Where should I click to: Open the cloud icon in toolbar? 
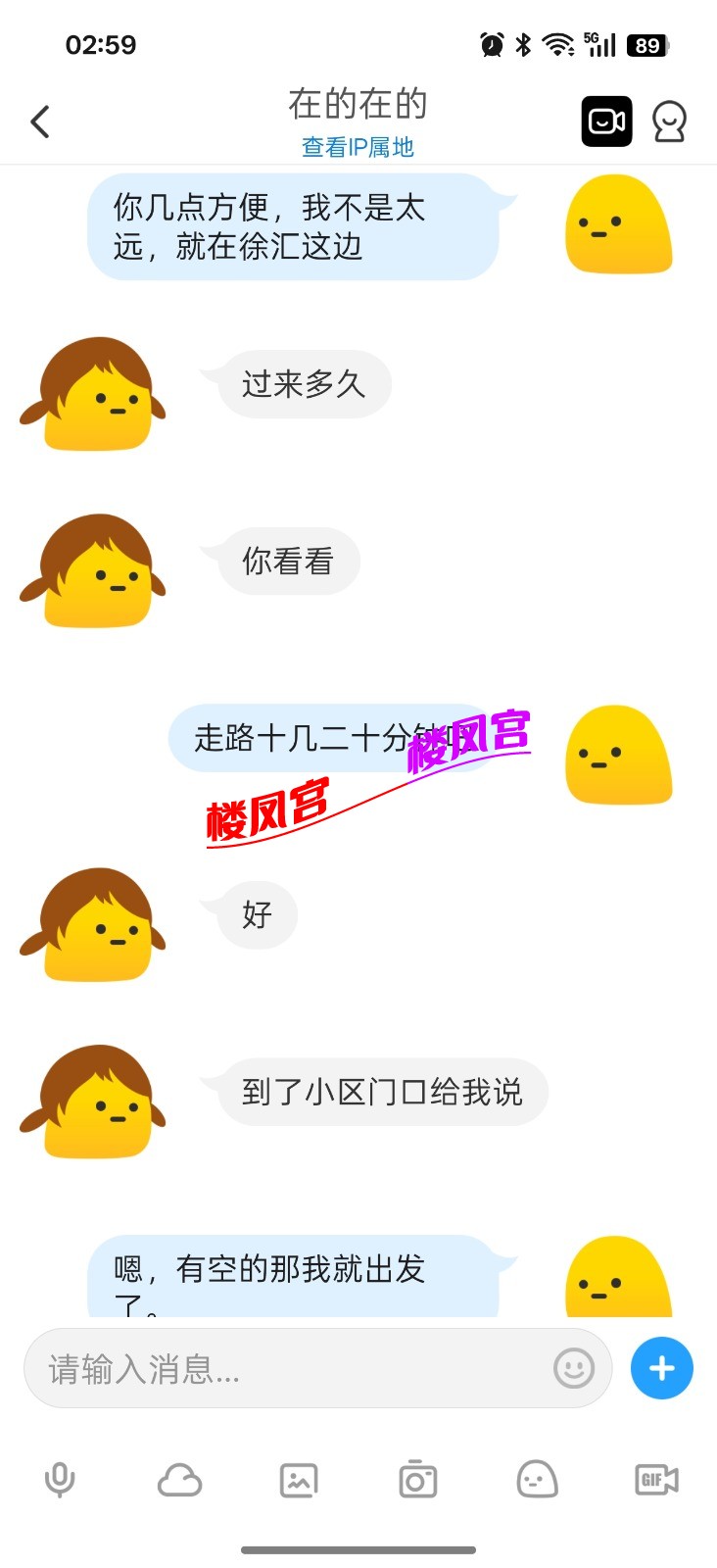coord(179,1480)
